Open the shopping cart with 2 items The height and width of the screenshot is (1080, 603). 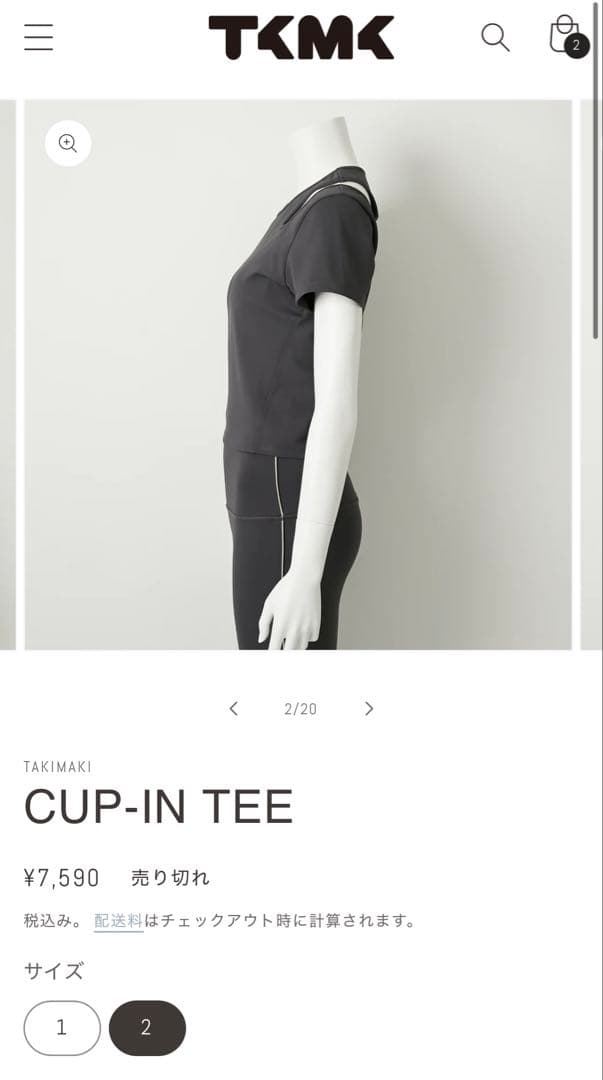tap(565, 36)
